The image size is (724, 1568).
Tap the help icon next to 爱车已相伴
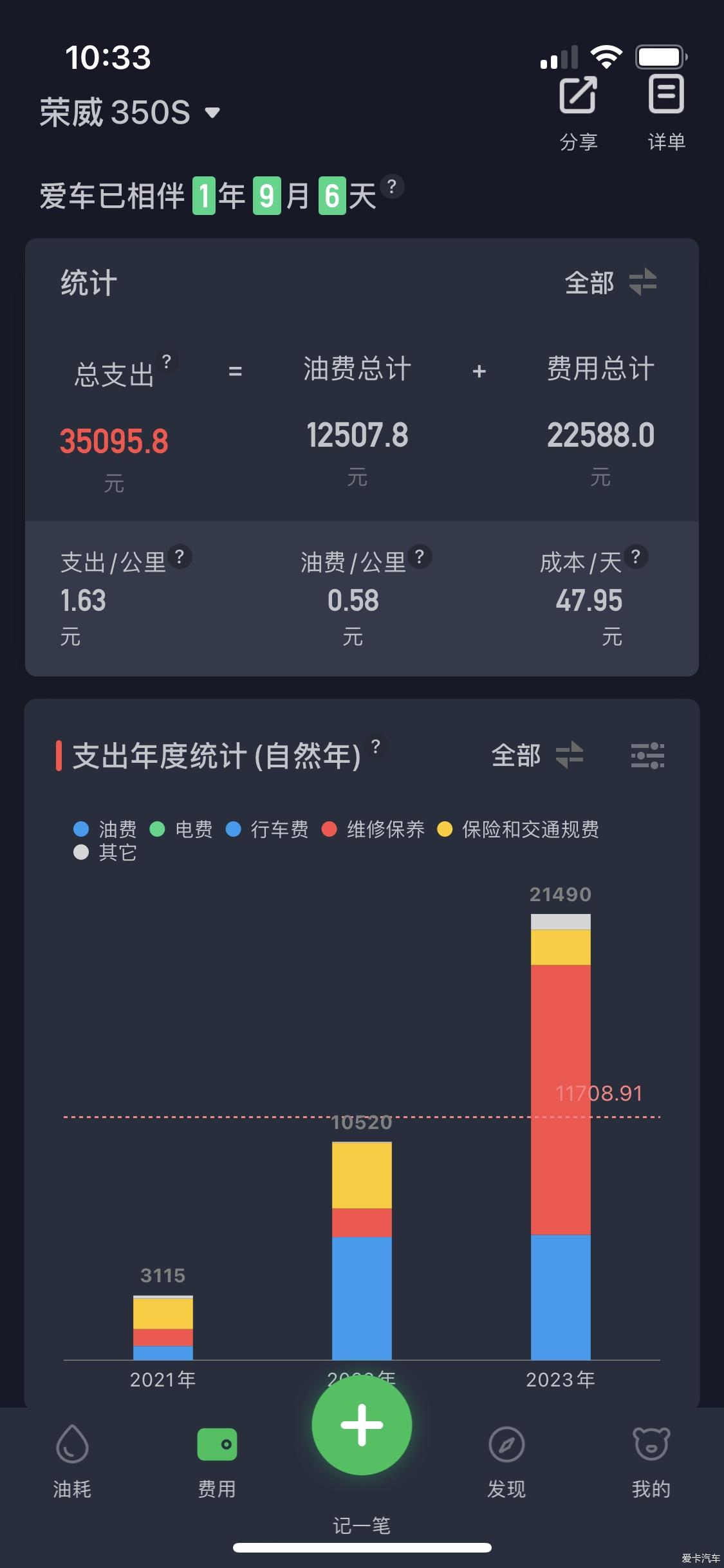391,187
